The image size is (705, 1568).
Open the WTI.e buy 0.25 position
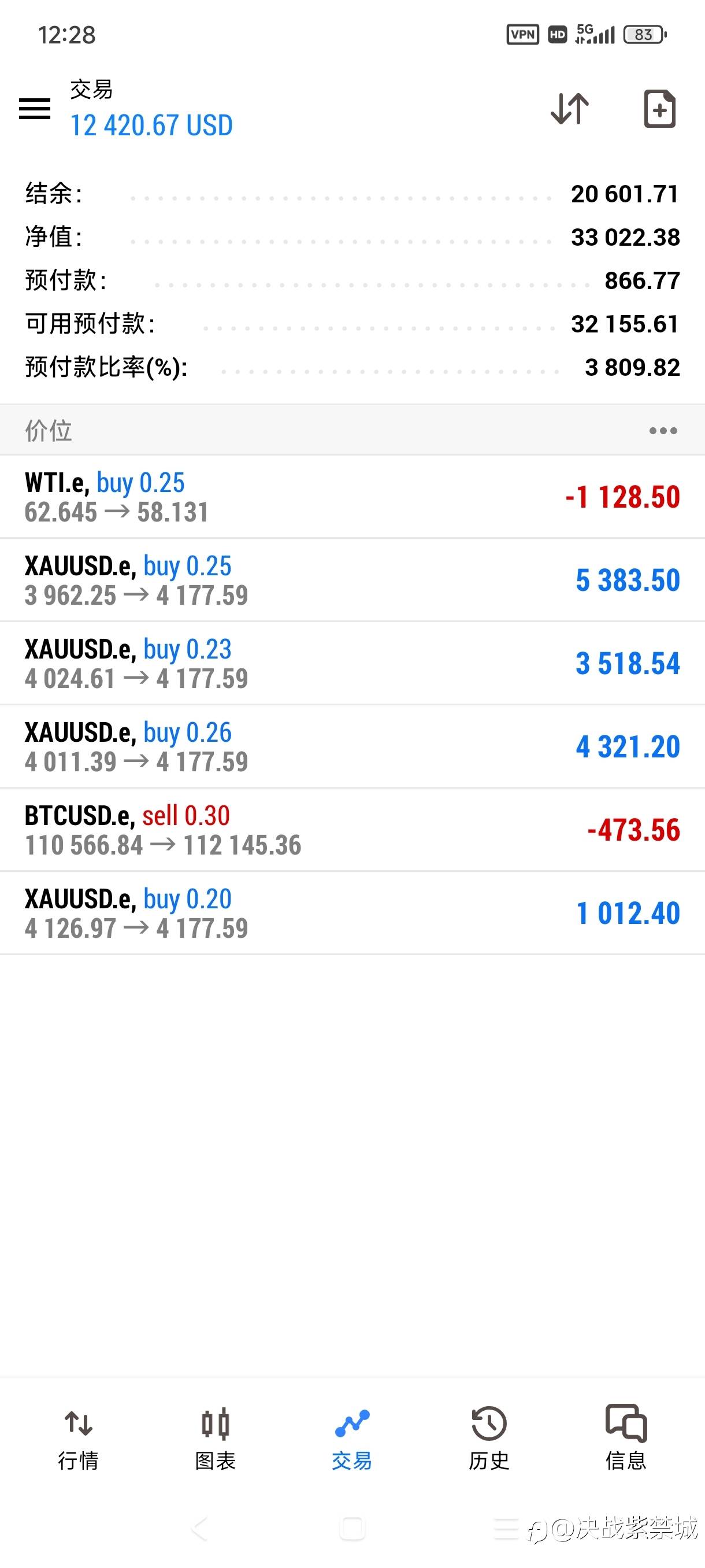click(x=352, y=497)
